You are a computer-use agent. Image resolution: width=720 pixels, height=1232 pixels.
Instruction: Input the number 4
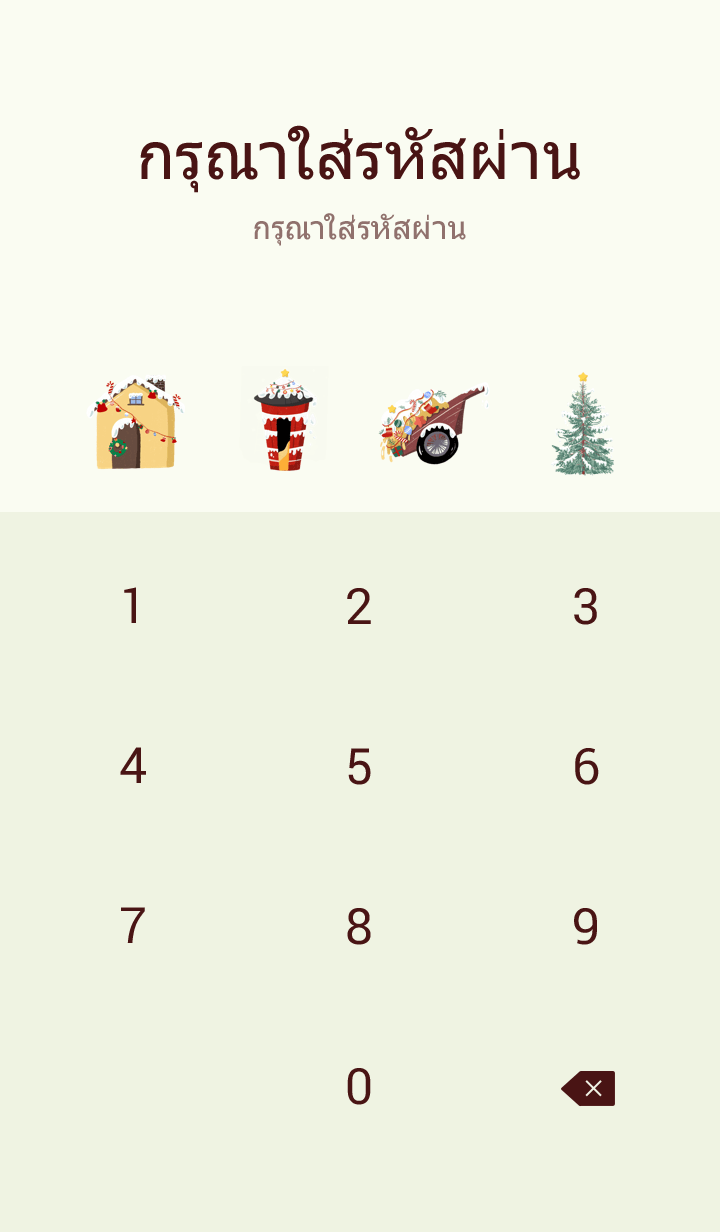[x=133, y=767]
